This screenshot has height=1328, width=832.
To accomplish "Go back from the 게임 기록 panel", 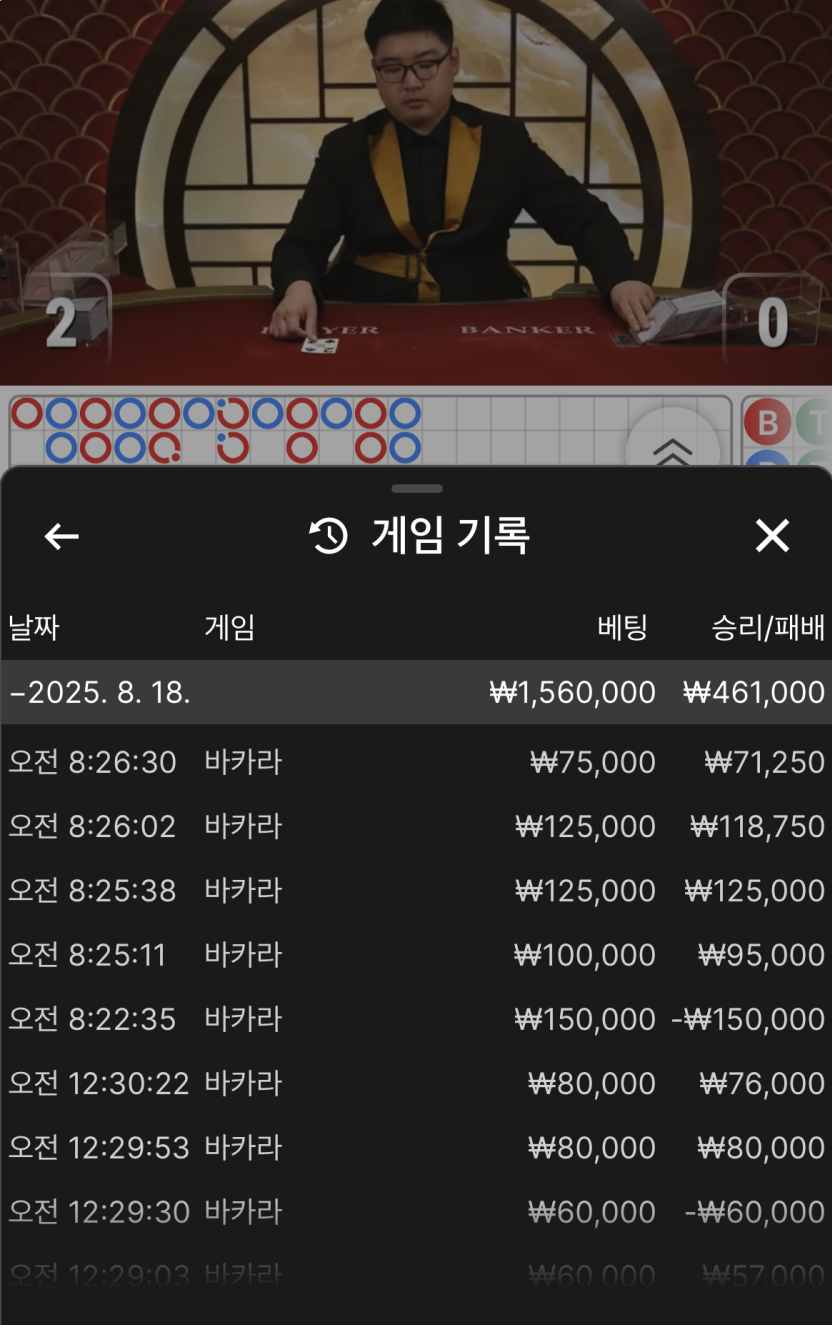I will coord(62,537).
